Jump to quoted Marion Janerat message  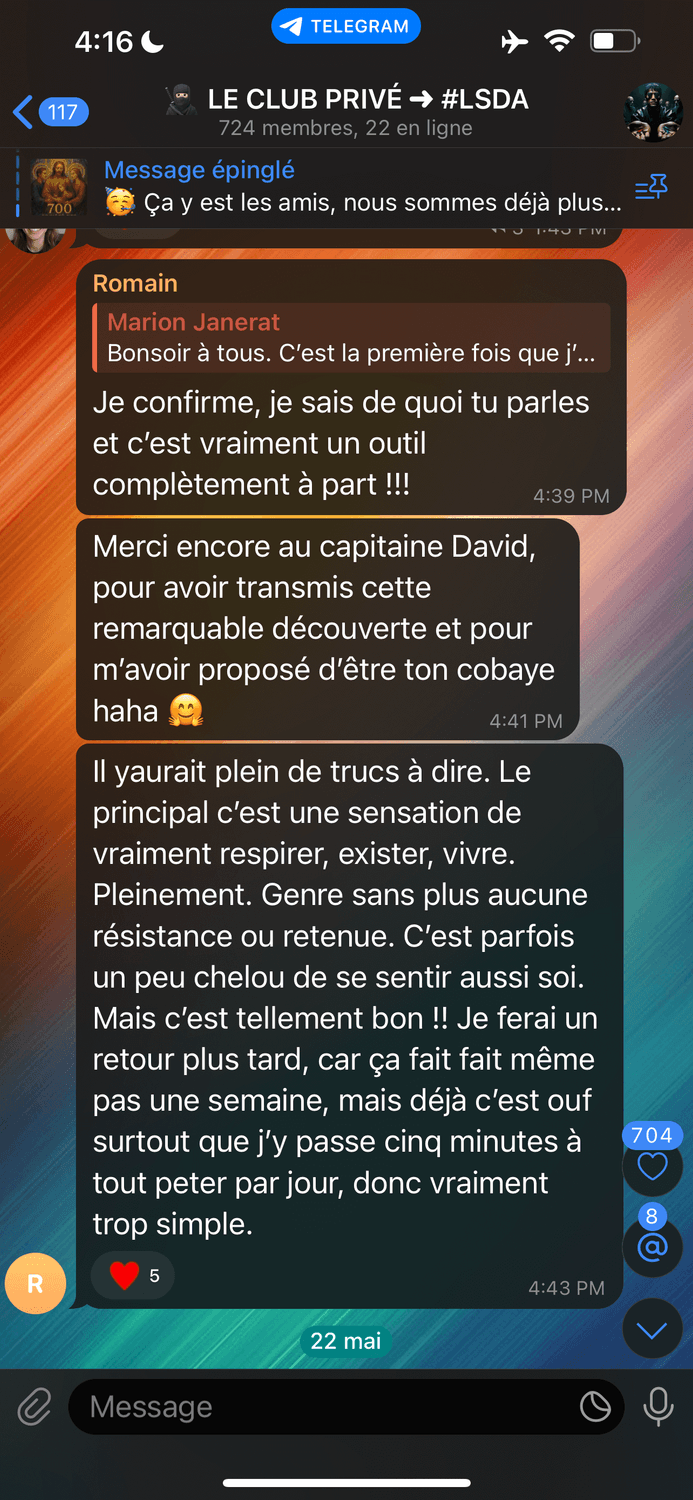point(350,338)
